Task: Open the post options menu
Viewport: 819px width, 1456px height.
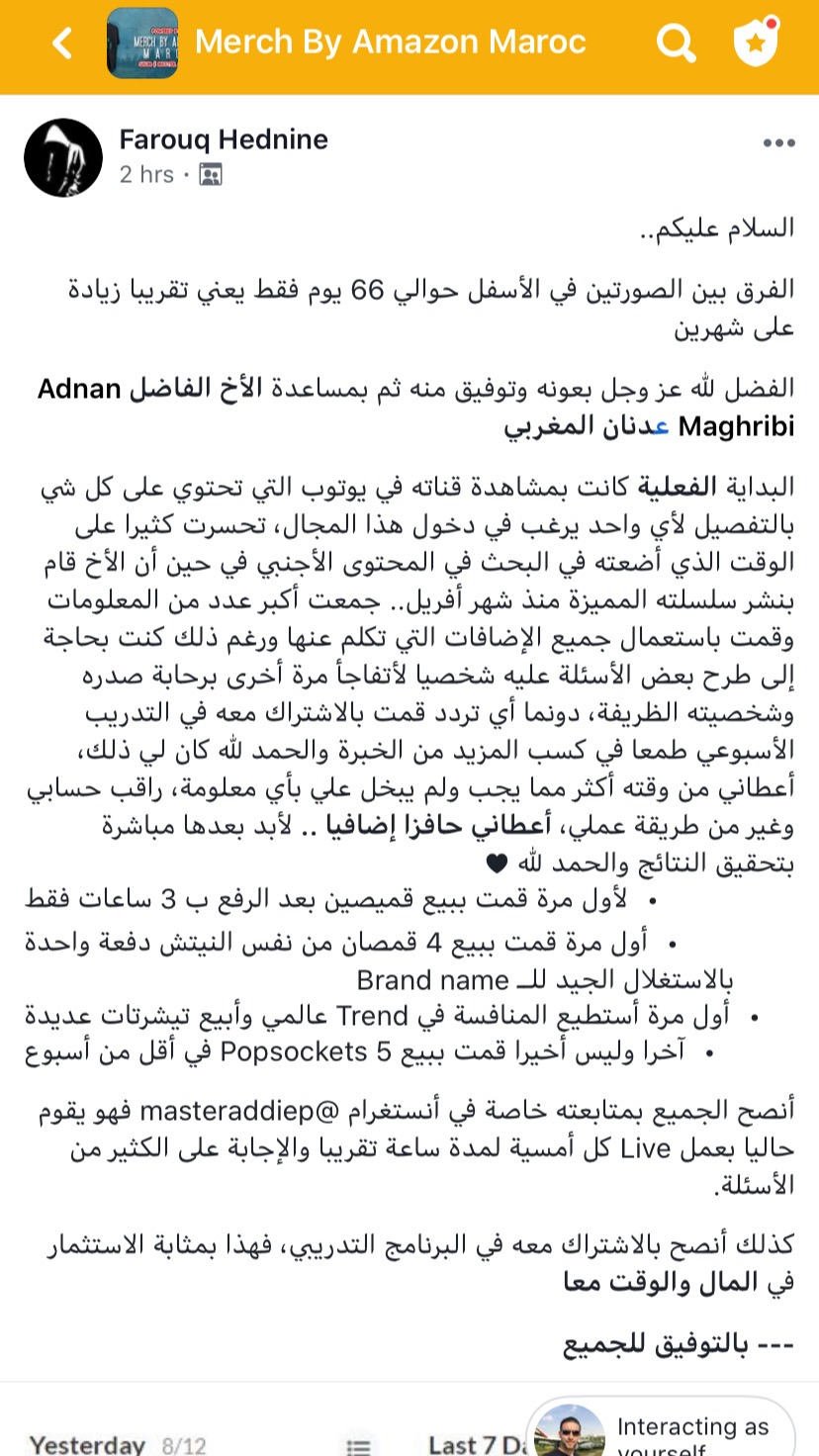Action: pyautogui.click(x=778, y=143)
